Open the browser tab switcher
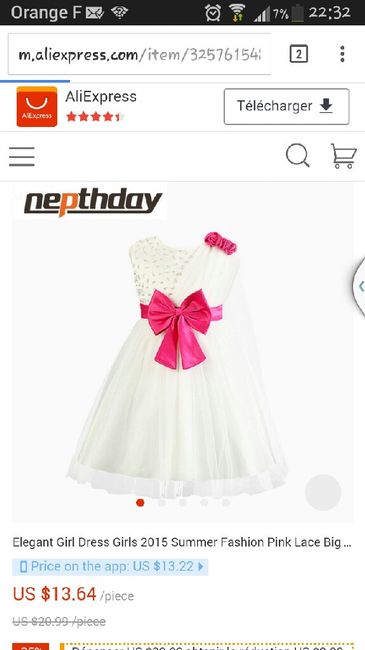The width and height of the screenshot is (365, 650). tap(299, 54)
